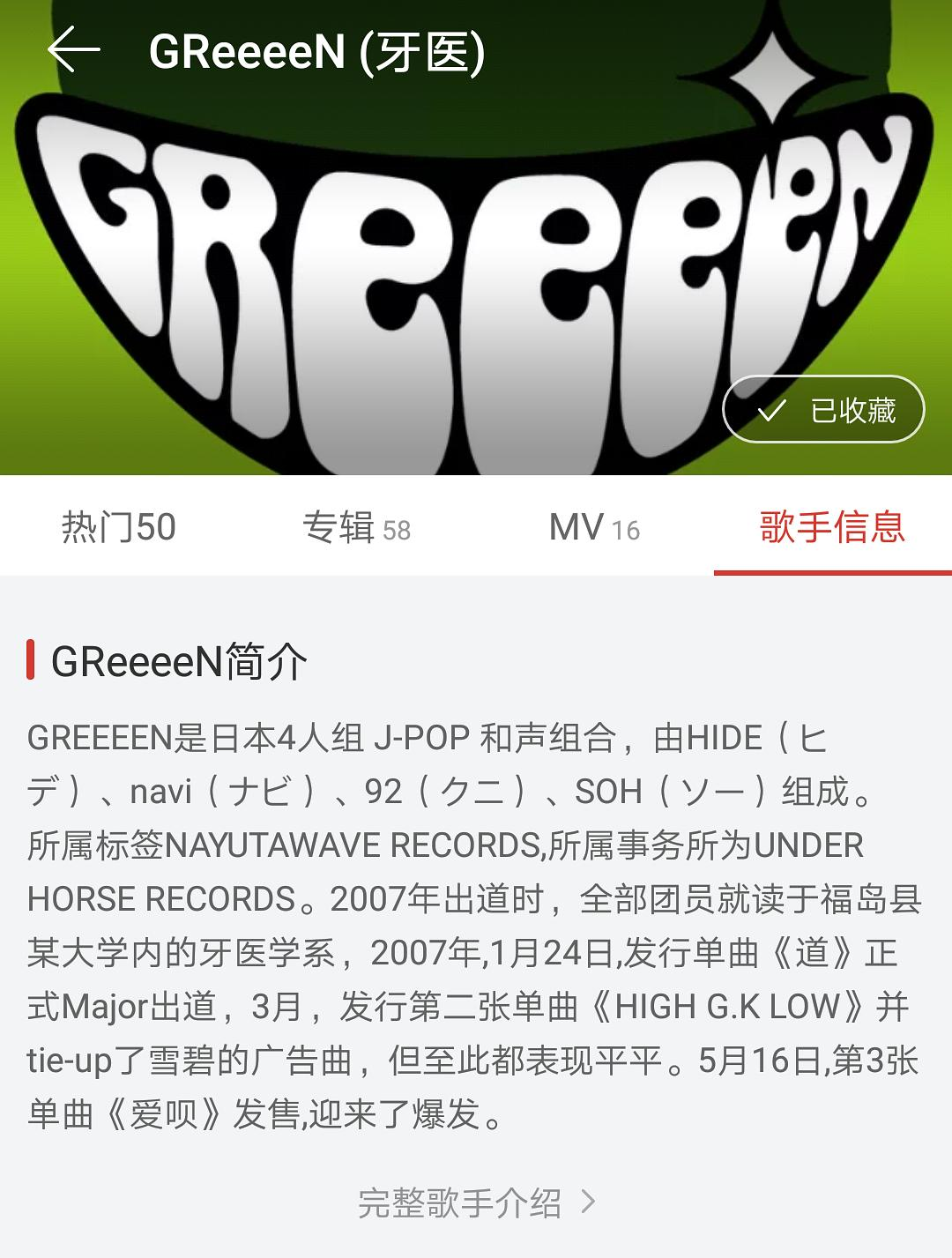Image resolution: width=952 pixels, height=1258 pixels.
Task: Tap the 已收藏 button to unfollow the artist
Action: 823,410
